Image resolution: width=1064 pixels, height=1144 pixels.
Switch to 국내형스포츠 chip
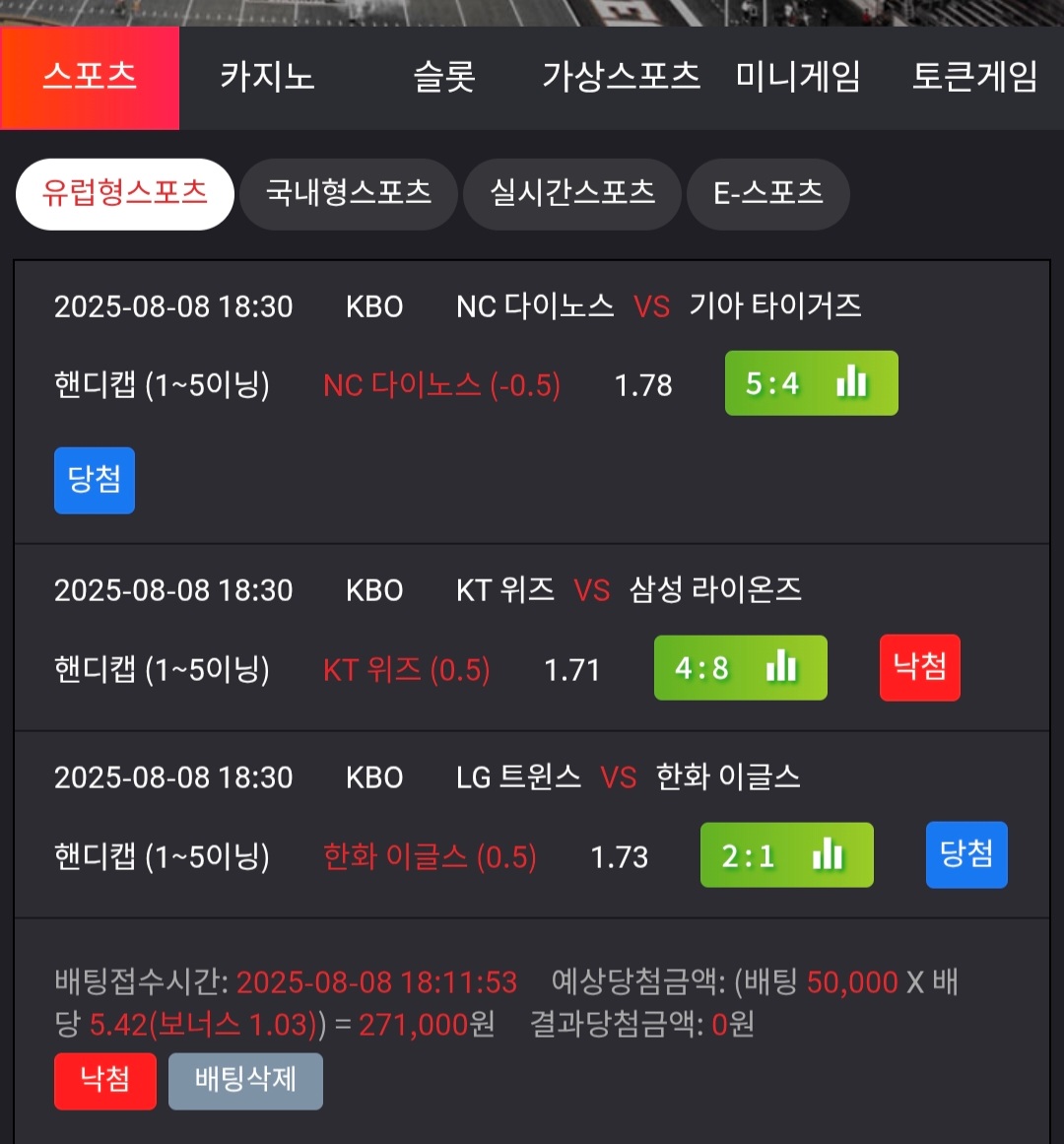click(349, 193)
